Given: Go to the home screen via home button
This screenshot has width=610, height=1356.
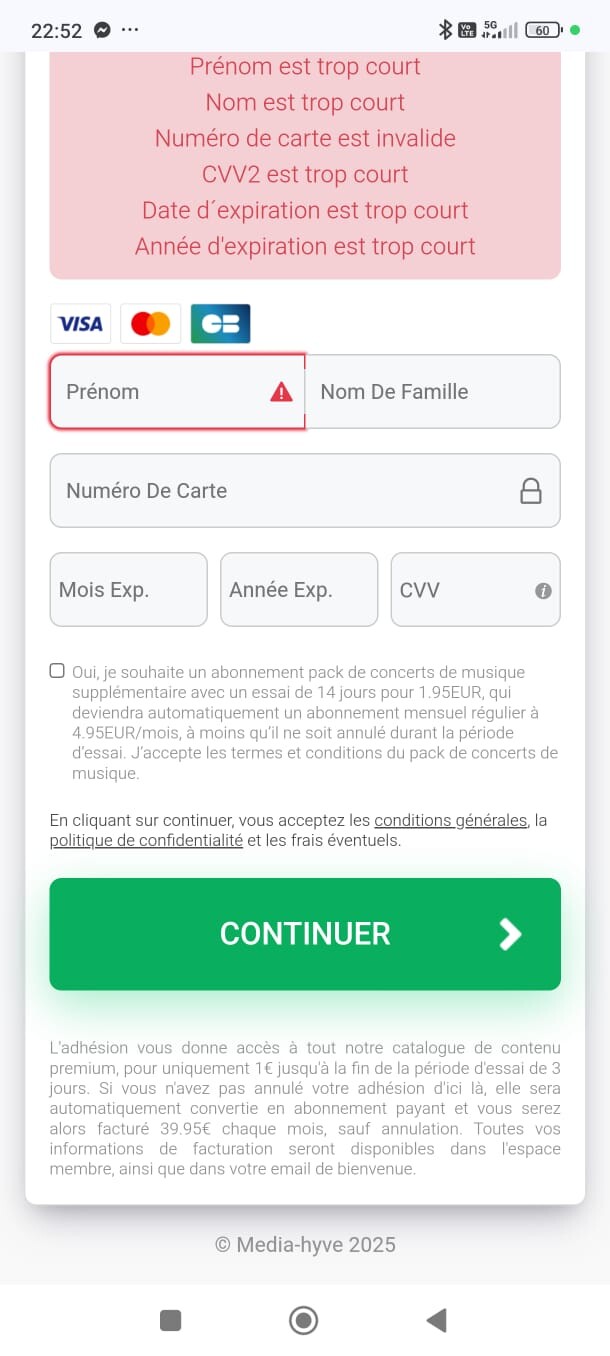Looking at the screenshot, I should coord(303,1320).
